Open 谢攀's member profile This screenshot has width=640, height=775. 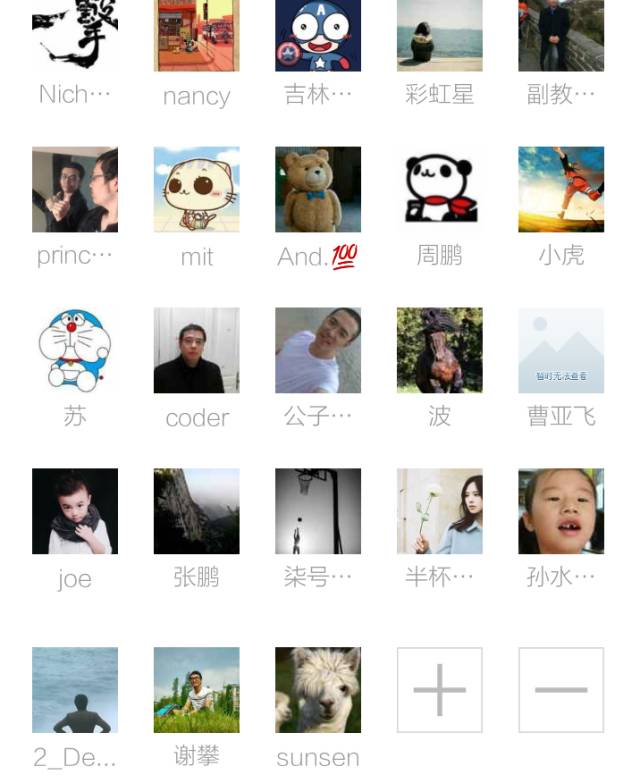tap(196, 690)
